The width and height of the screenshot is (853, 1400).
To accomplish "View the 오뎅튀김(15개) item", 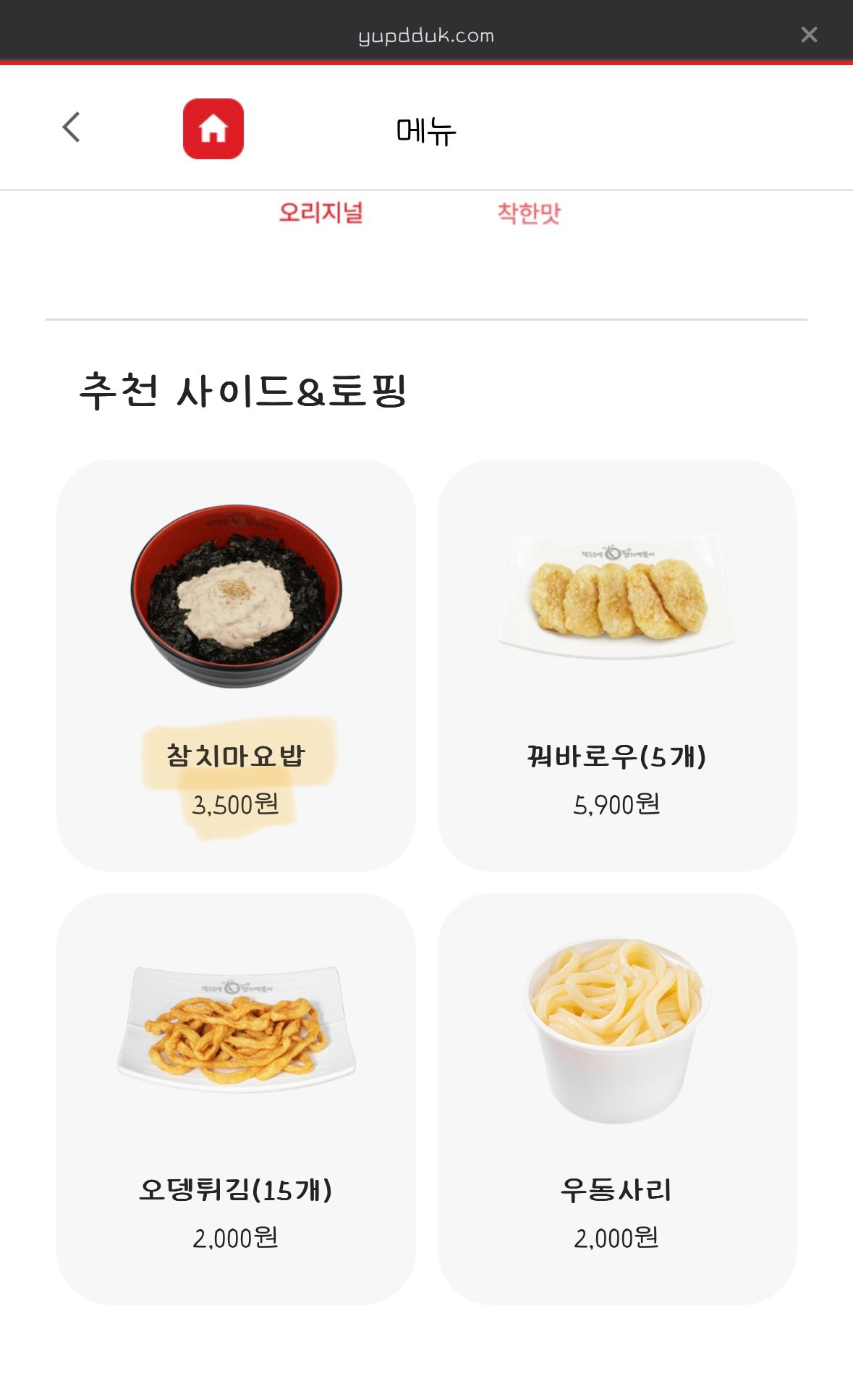I will tap(236, 1099).
